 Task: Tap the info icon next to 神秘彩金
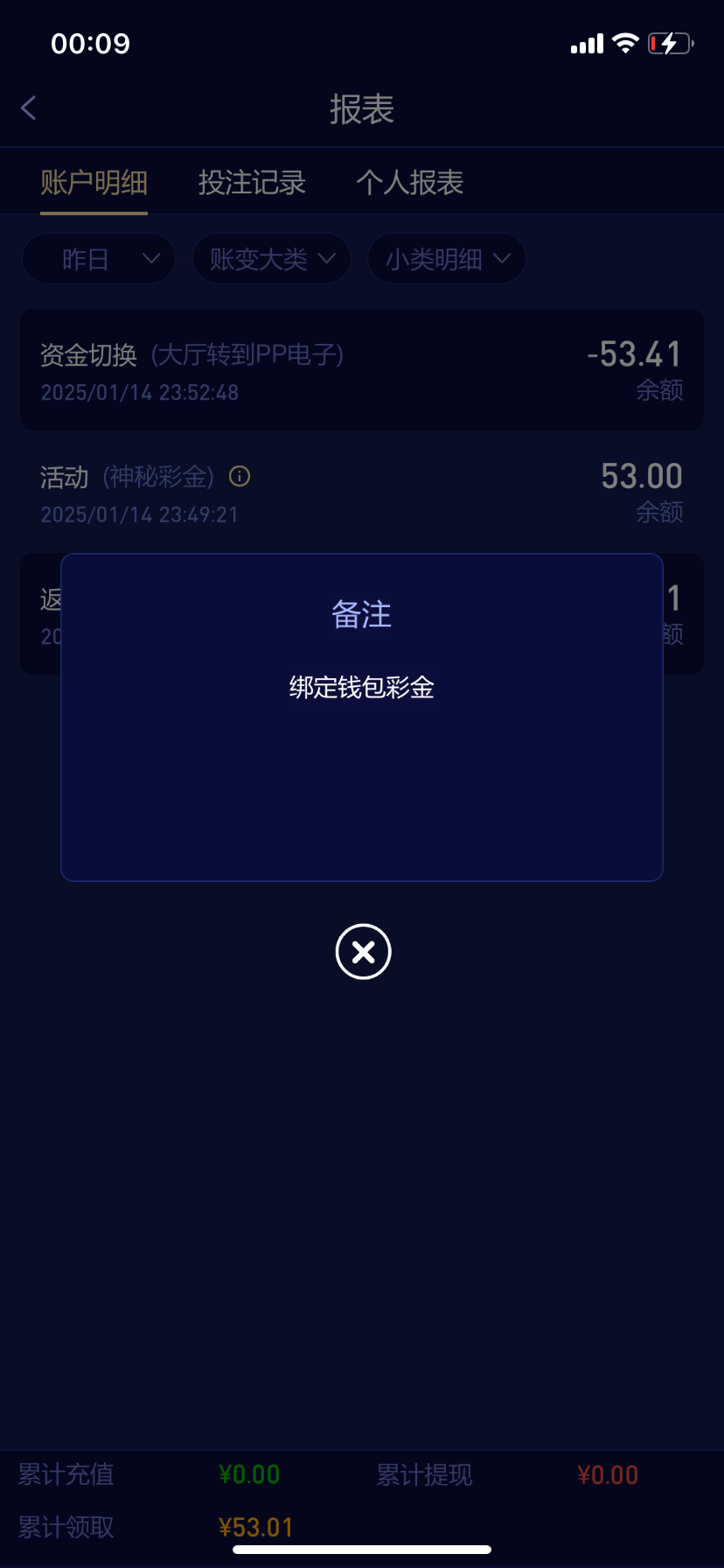point(240,476)
